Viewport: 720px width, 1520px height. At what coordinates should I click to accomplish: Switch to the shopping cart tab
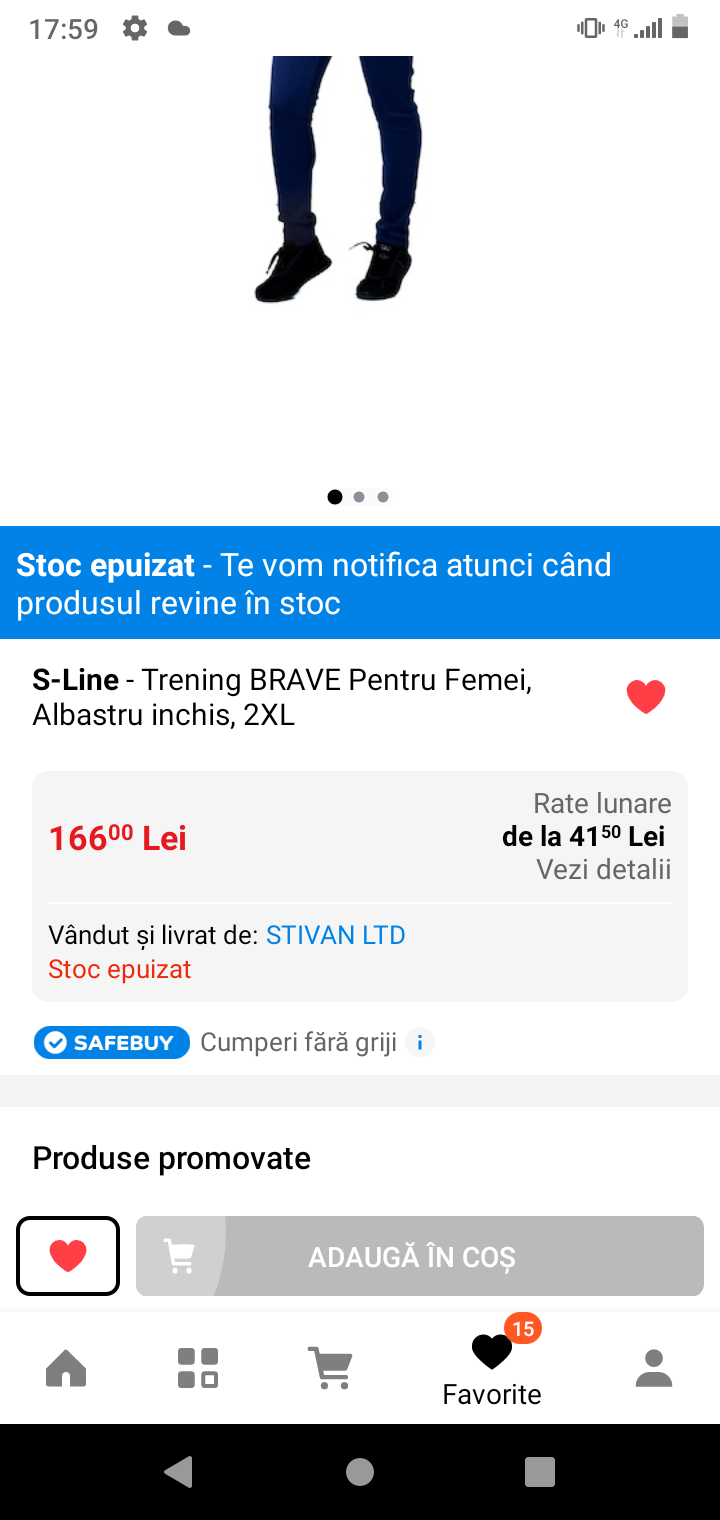329,1368
